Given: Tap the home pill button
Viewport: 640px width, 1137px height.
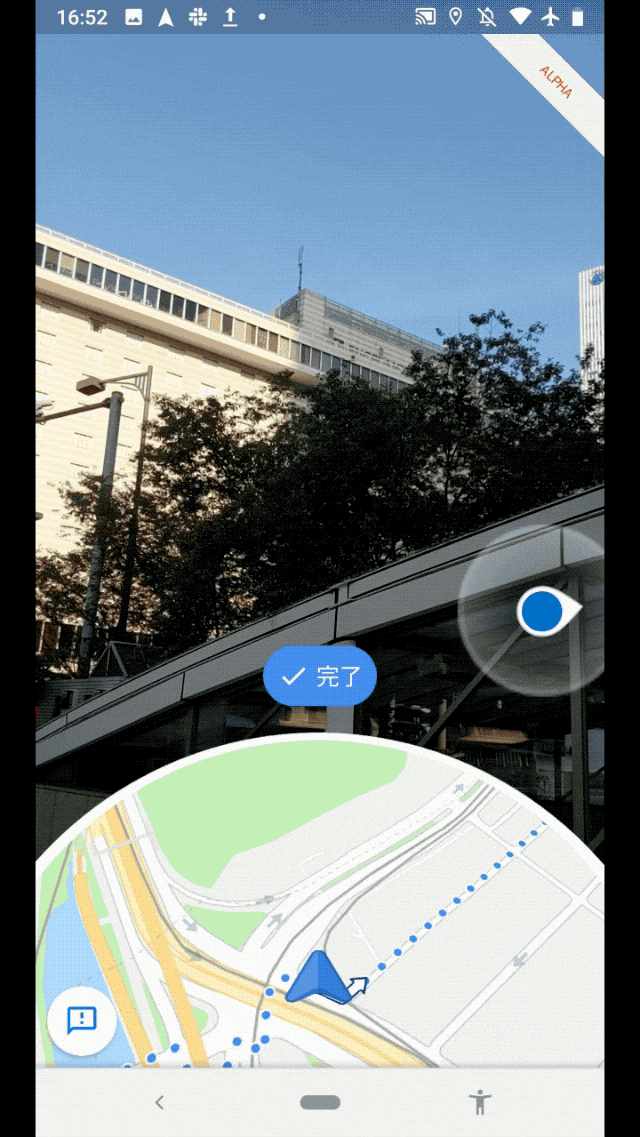Looking at the screenshot, I should (x=320, y=1102).
